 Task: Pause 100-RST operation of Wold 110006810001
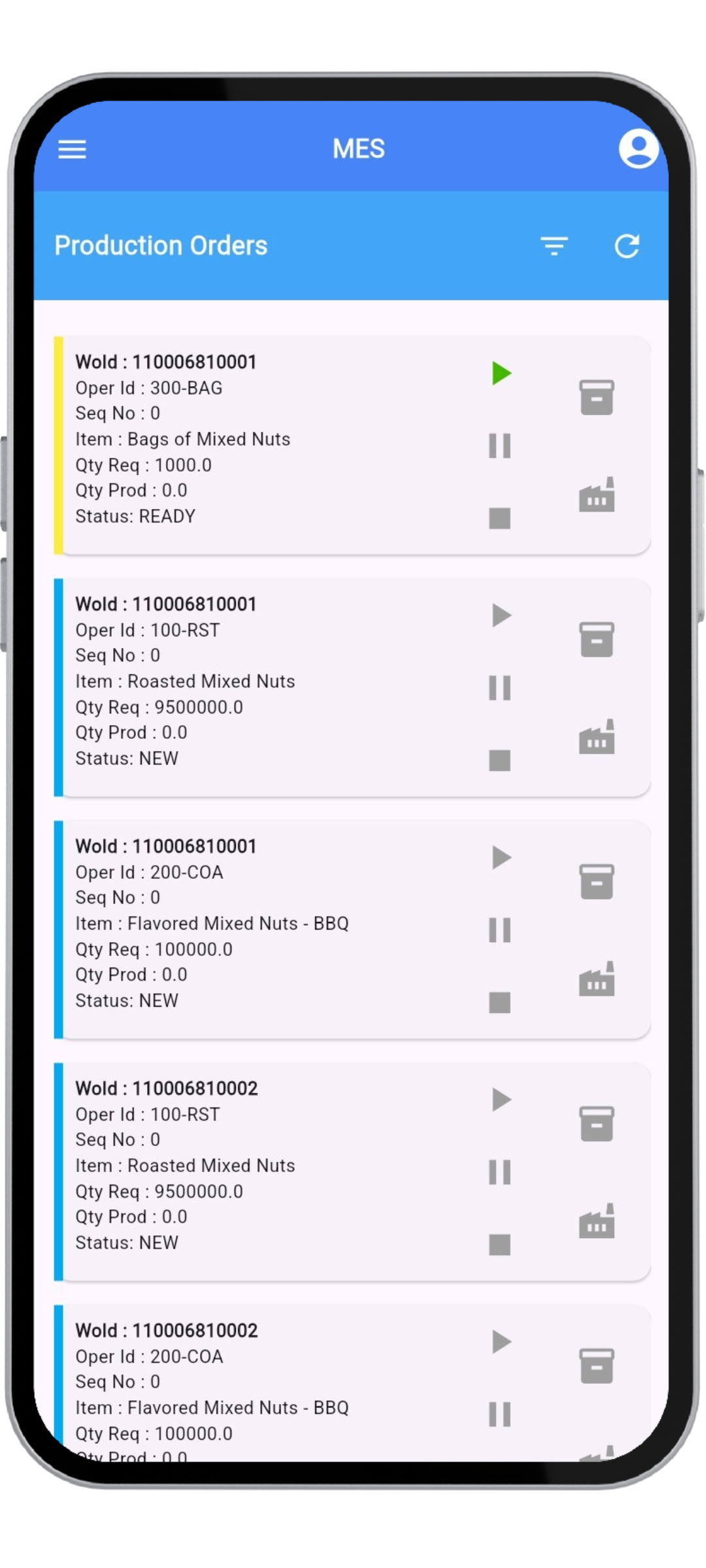coord(499,688)
